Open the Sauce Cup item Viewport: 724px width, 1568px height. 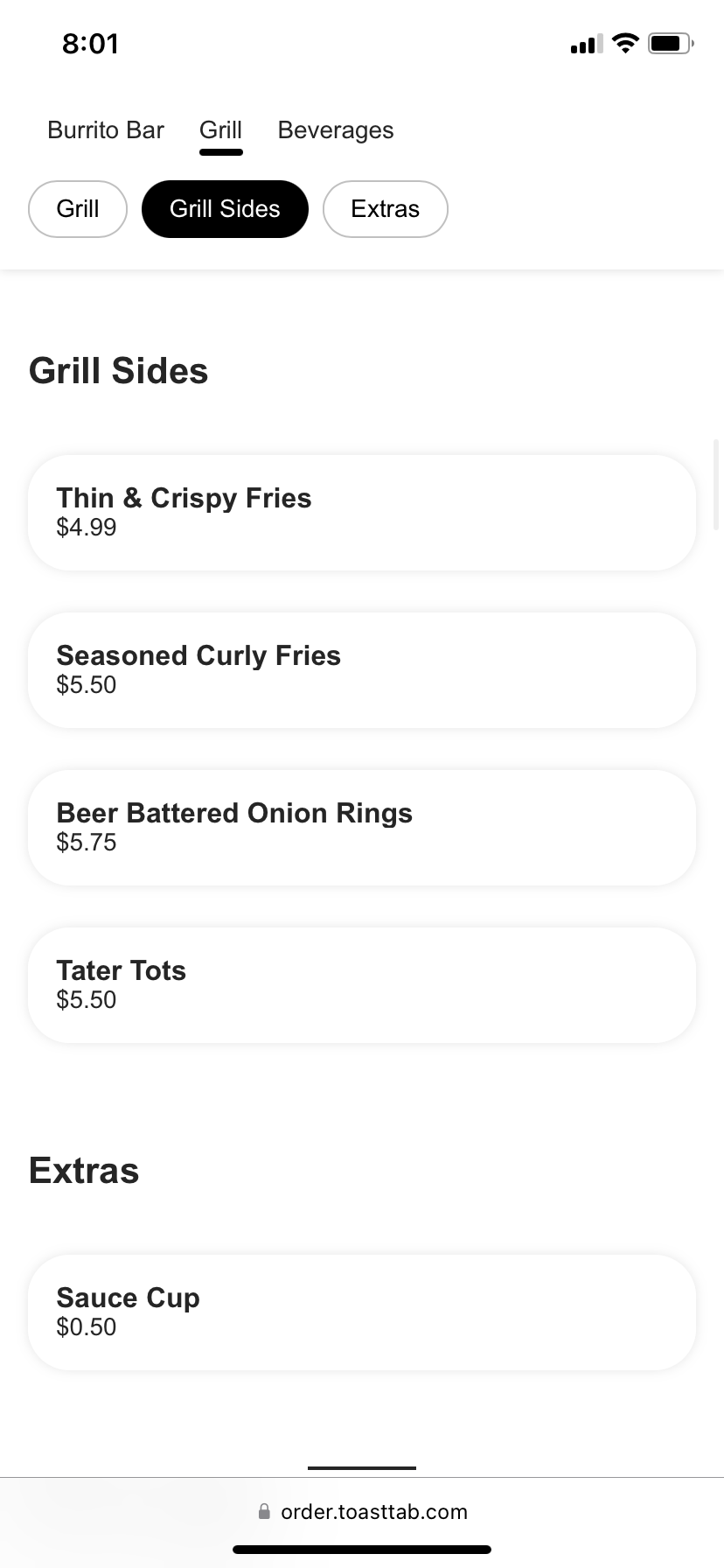362,1312
